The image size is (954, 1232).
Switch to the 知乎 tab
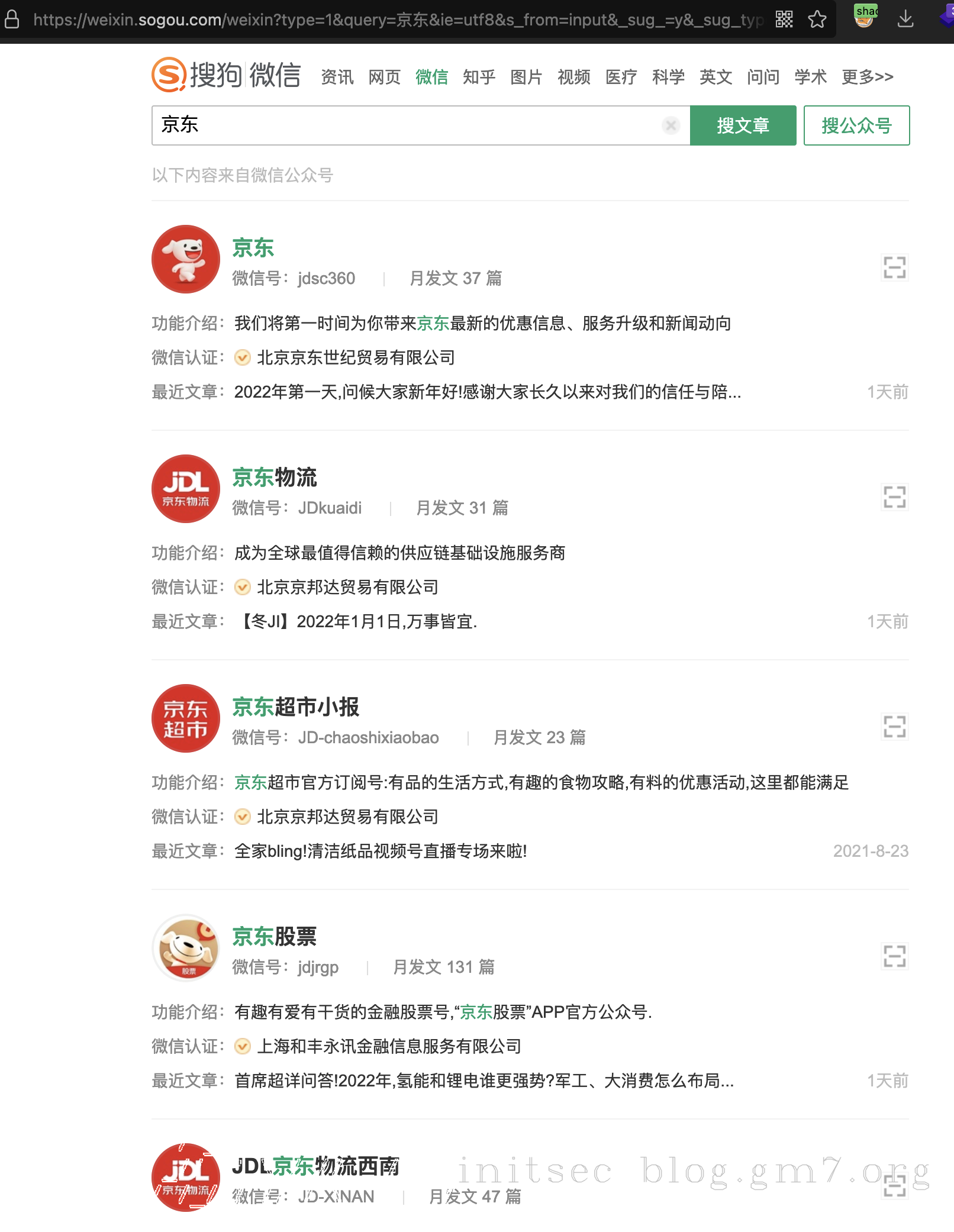479,77
